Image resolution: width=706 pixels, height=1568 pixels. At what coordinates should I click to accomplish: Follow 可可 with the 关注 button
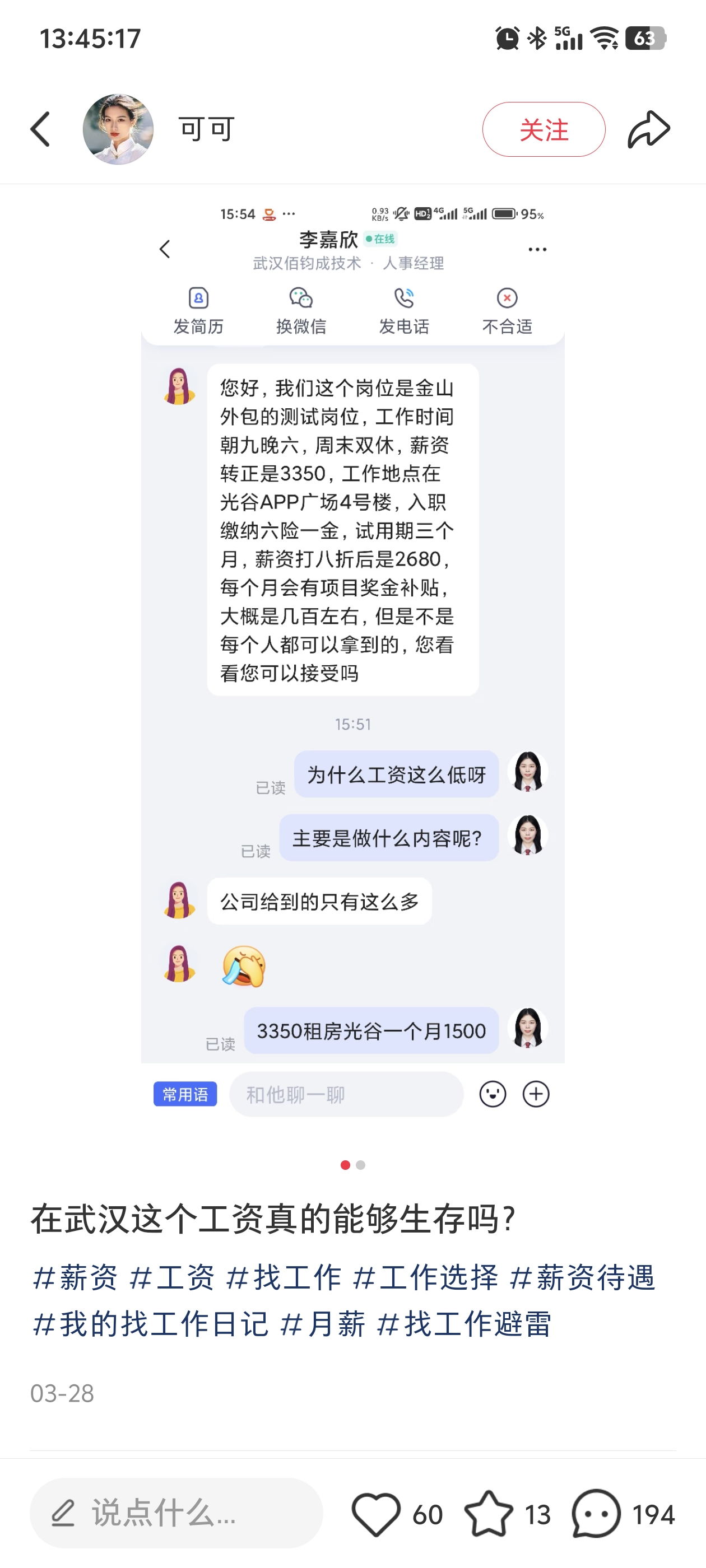click(544, 129)
